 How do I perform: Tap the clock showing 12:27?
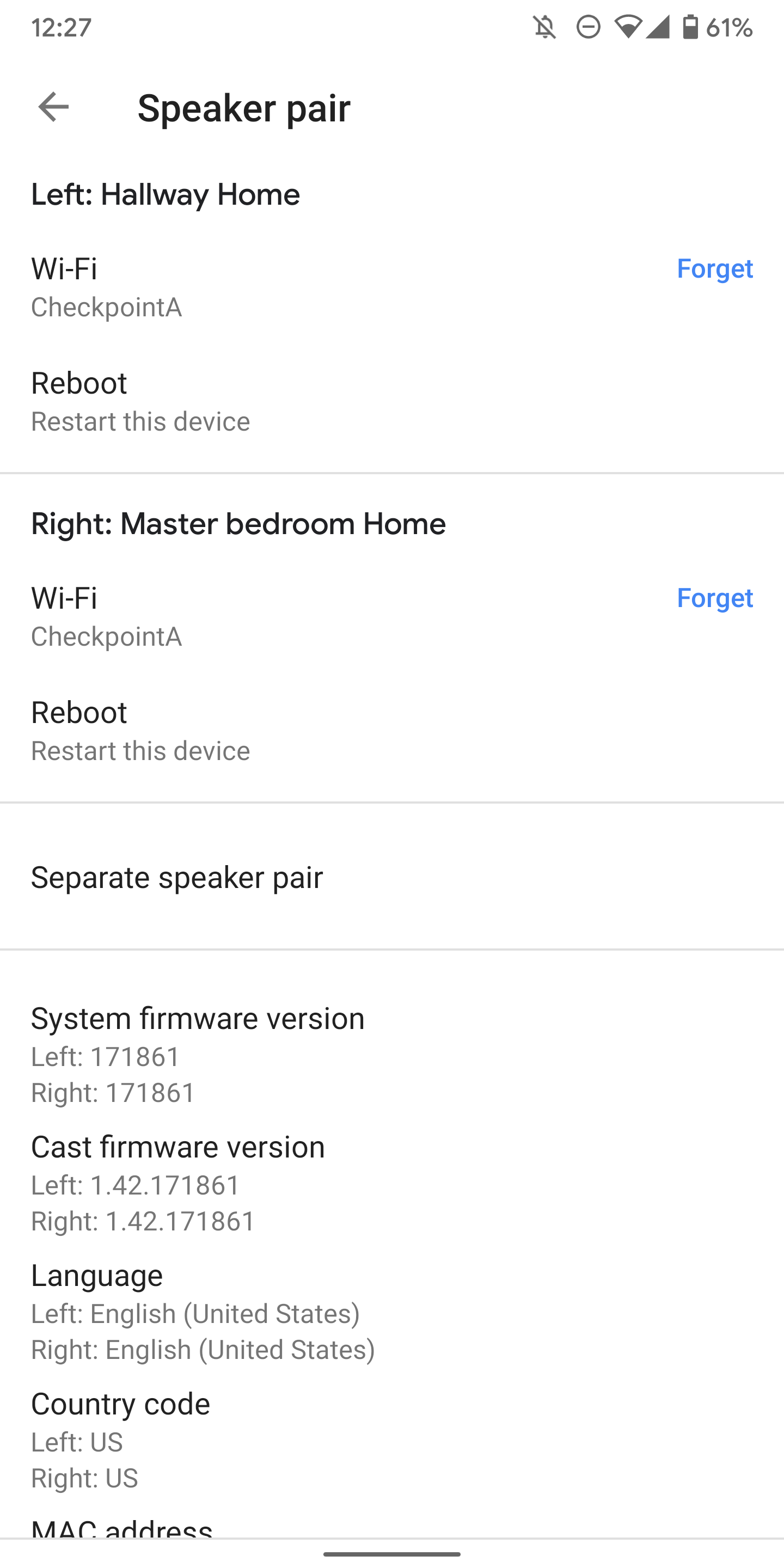61,27
